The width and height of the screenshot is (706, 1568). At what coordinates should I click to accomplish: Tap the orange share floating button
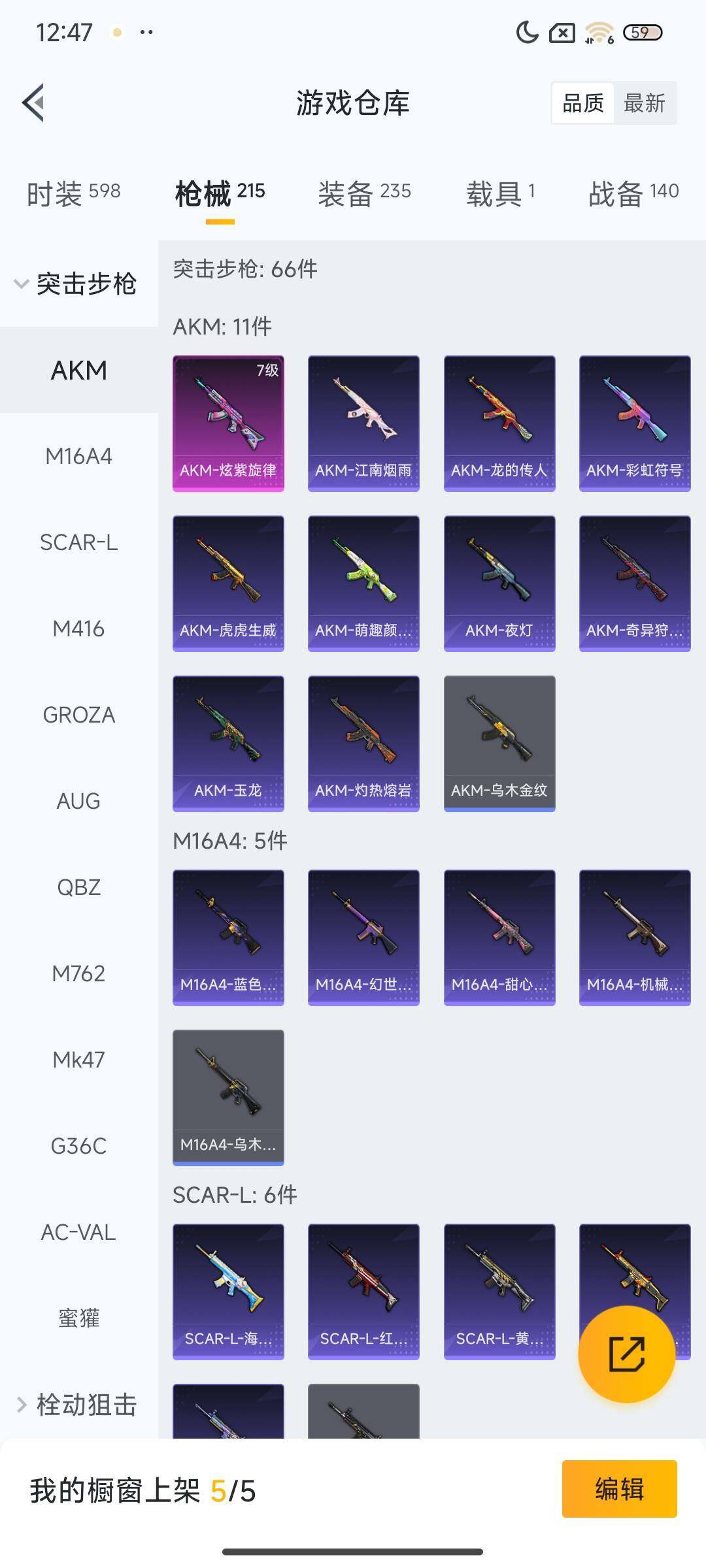pos(626,1354)
